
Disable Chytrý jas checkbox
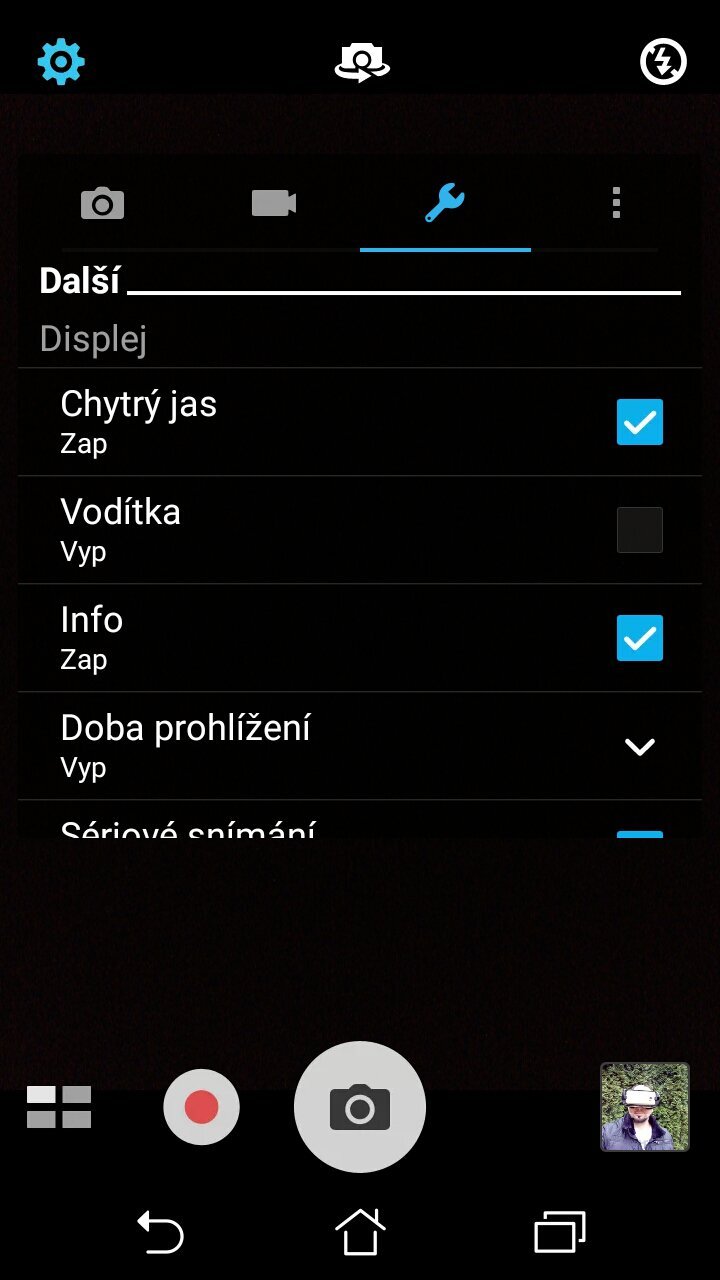640,422
